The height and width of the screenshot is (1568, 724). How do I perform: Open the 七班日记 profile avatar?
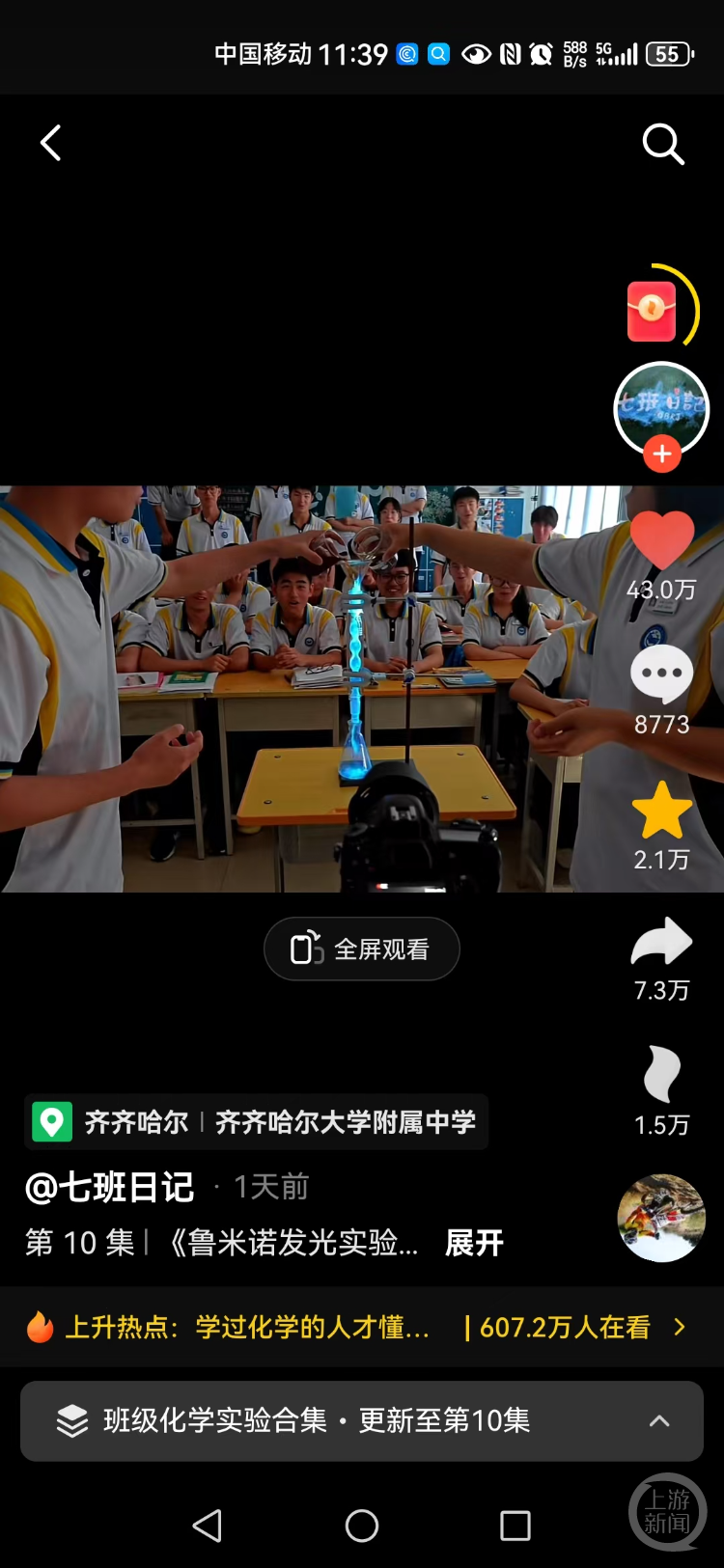point(661,406)
